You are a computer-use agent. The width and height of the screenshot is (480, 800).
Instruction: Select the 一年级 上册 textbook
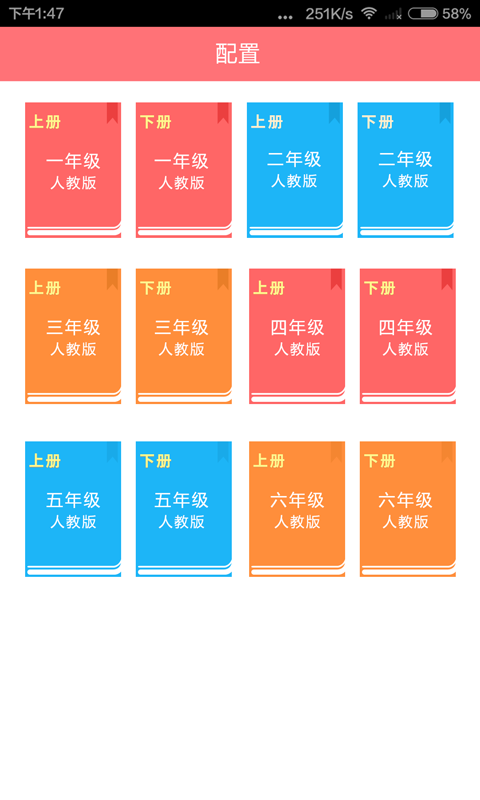click(73, 170)
